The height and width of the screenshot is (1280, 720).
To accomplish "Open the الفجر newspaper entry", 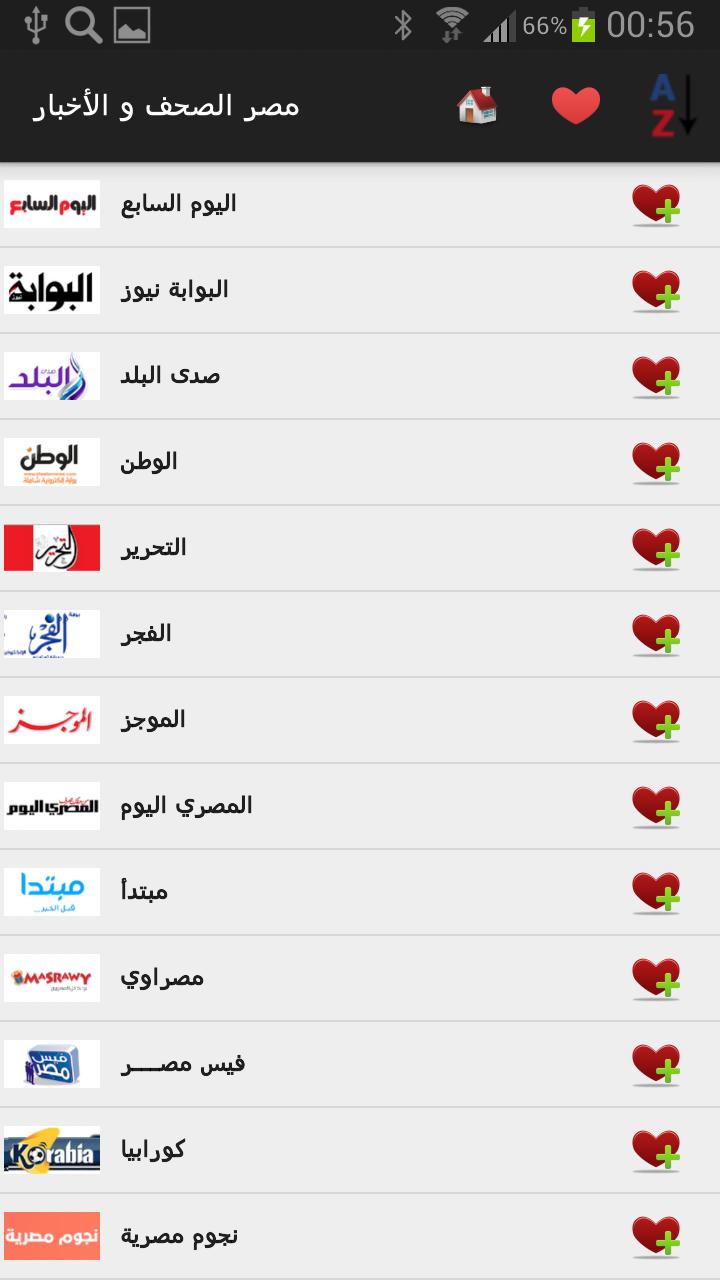I will (300, 633).
